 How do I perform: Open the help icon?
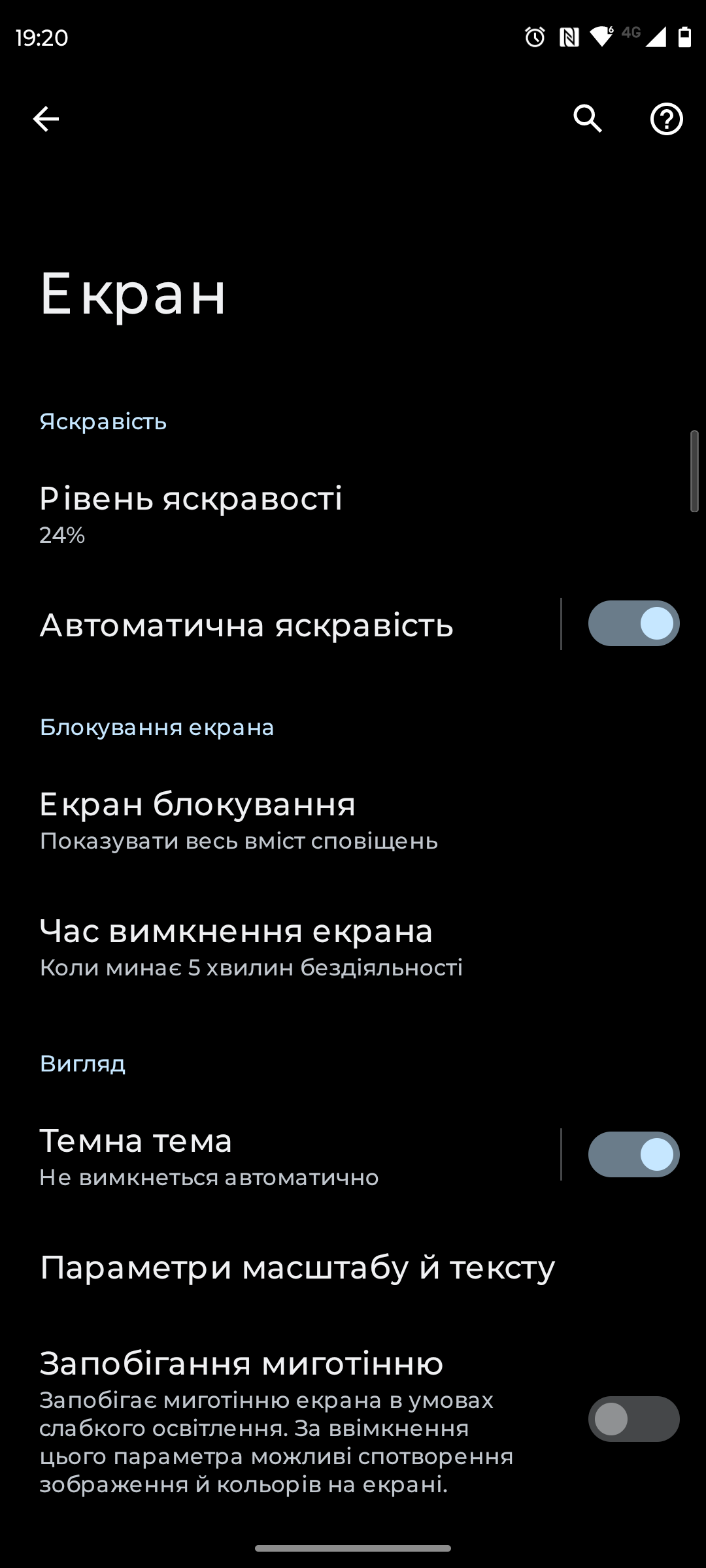point(666,119)
